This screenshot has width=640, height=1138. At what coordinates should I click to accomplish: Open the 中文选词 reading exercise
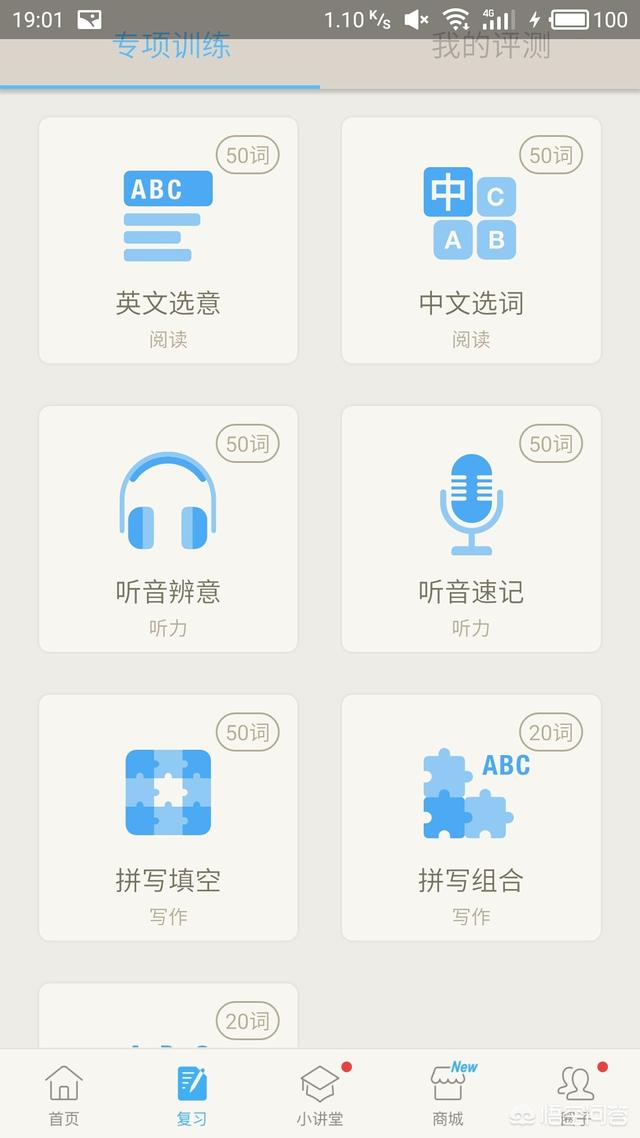[471, 240]
